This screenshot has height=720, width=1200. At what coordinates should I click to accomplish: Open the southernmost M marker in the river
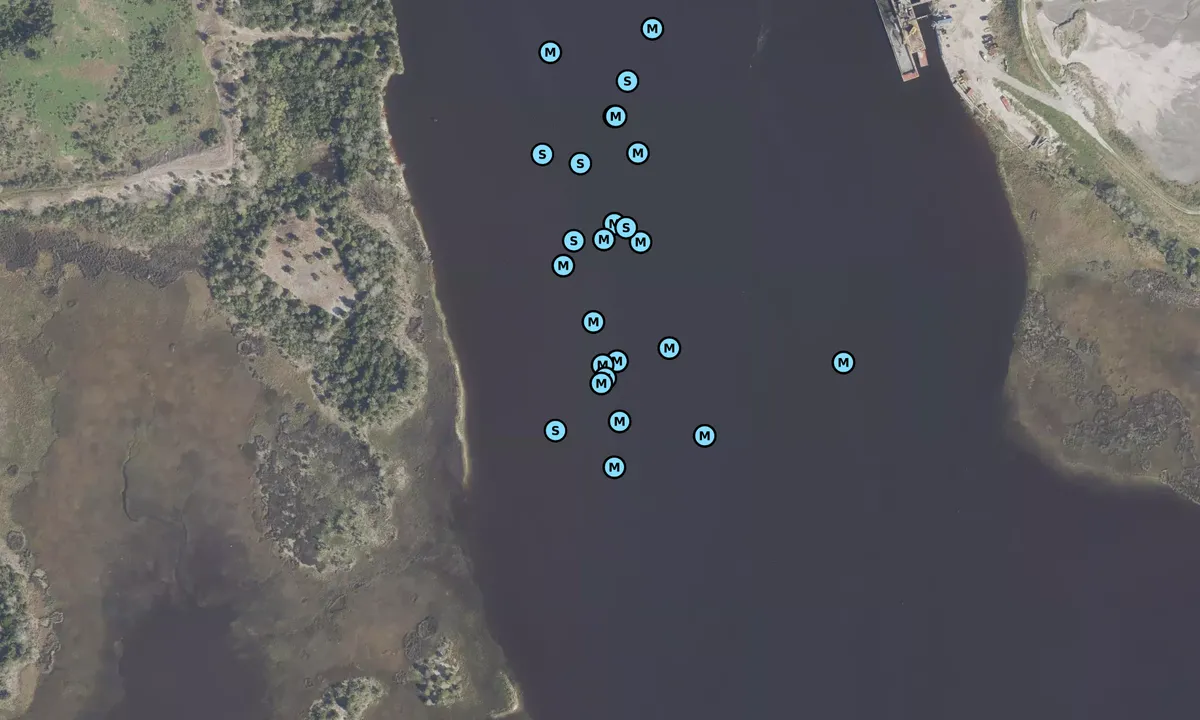pyautogui.click(x=614, y=467)
